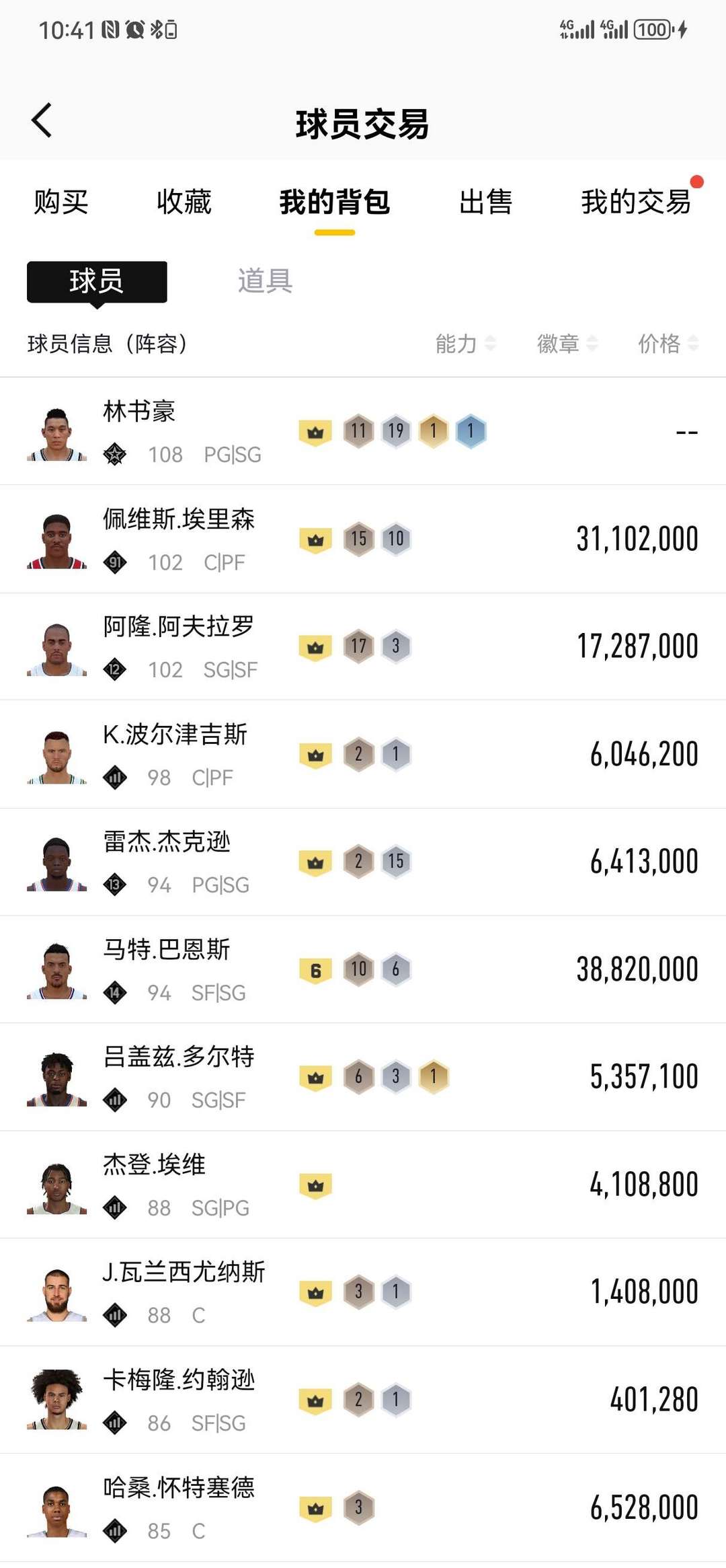The height and width of the screenshot is (1568, 726).
Task: Open the 收藏 tab
Action: [184, 202]
